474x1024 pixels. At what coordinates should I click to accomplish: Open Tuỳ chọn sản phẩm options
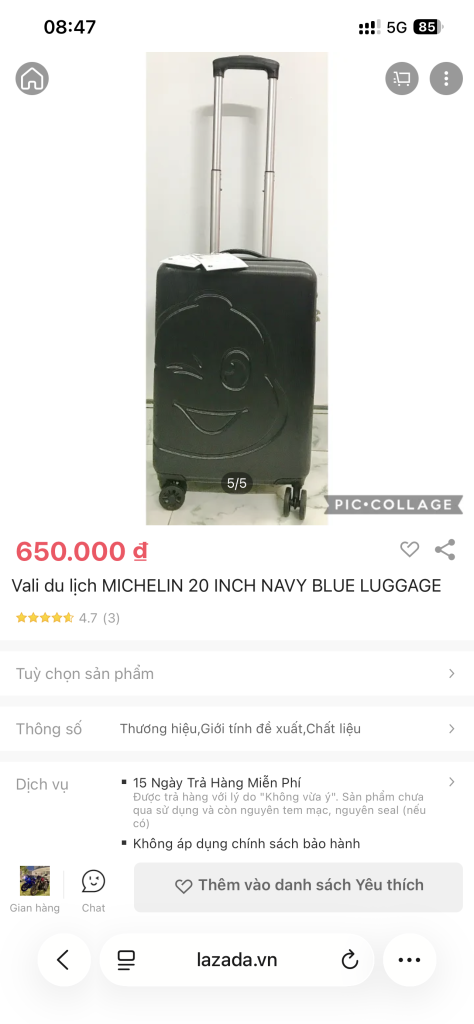point(237,673)
